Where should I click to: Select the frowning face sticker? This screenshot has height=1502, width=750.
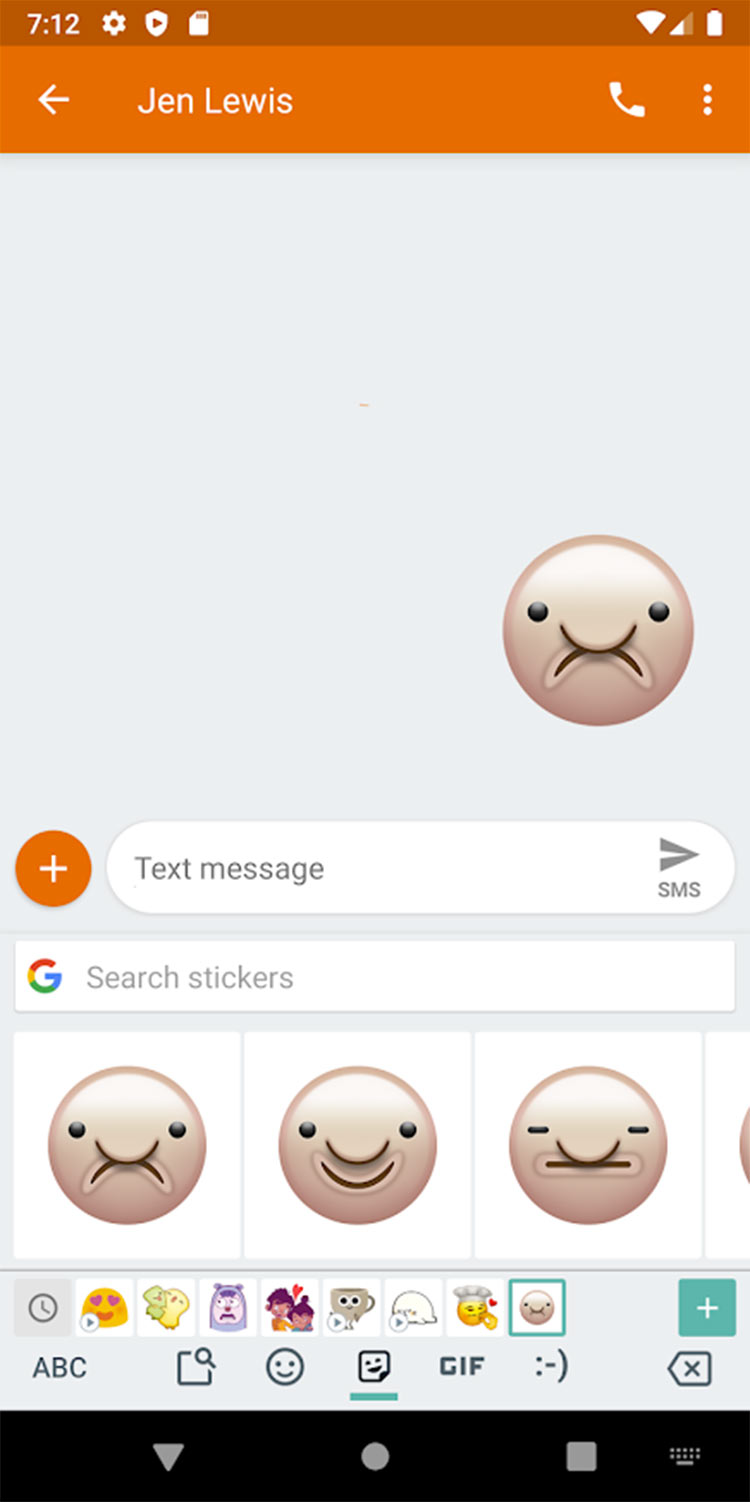click(x=127, y=1144)
